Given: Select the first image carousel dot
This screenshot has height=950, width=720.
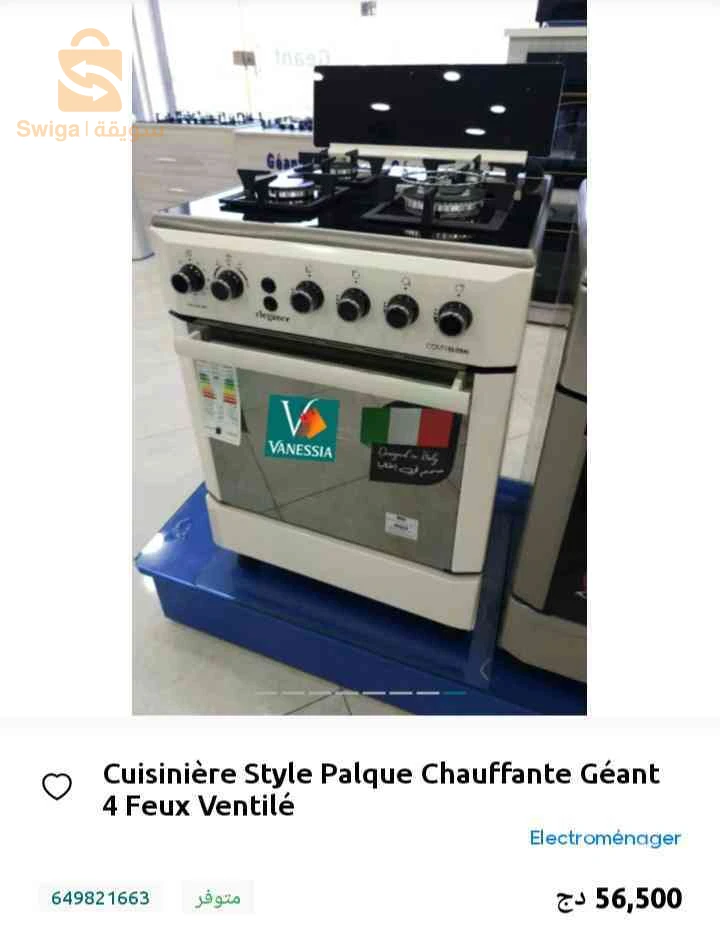Looking at the screenshot, I should pyautogui.click(x=265, y=692).
